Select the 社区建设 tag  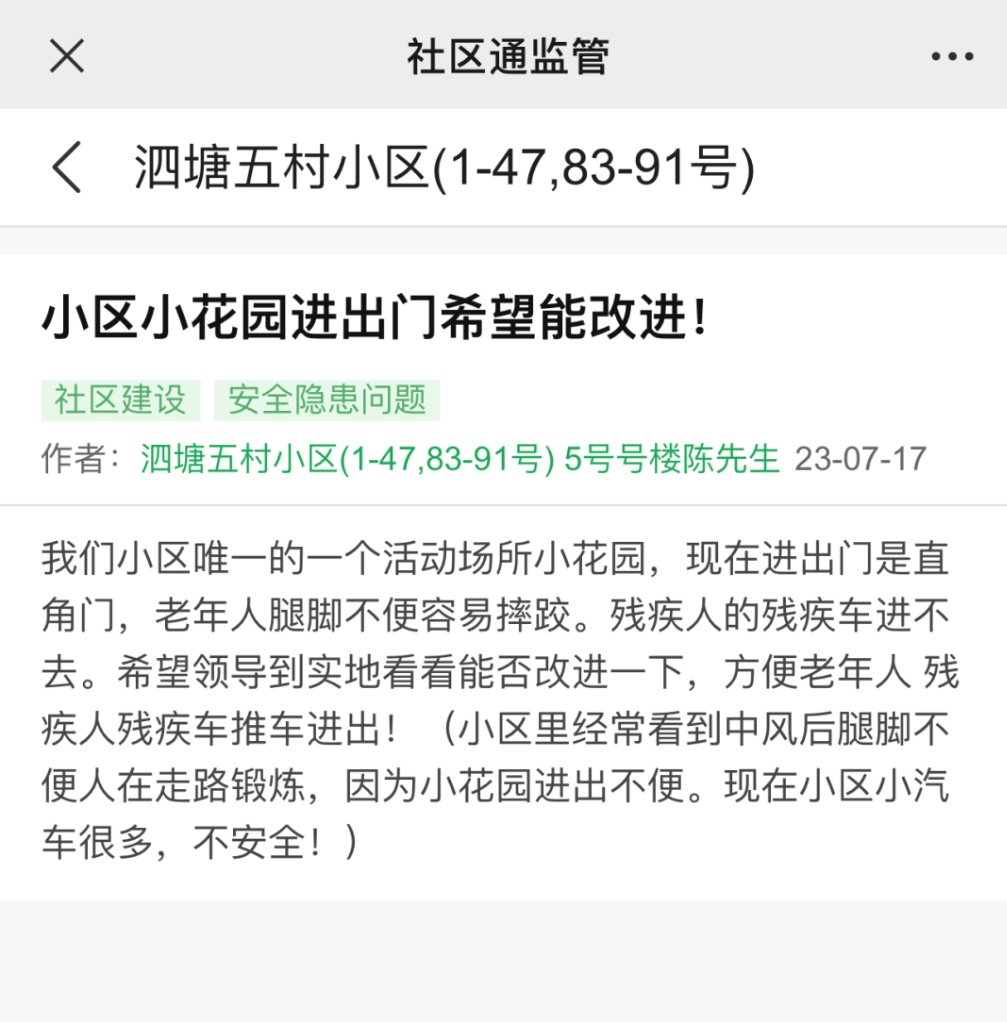pos(121,399)
